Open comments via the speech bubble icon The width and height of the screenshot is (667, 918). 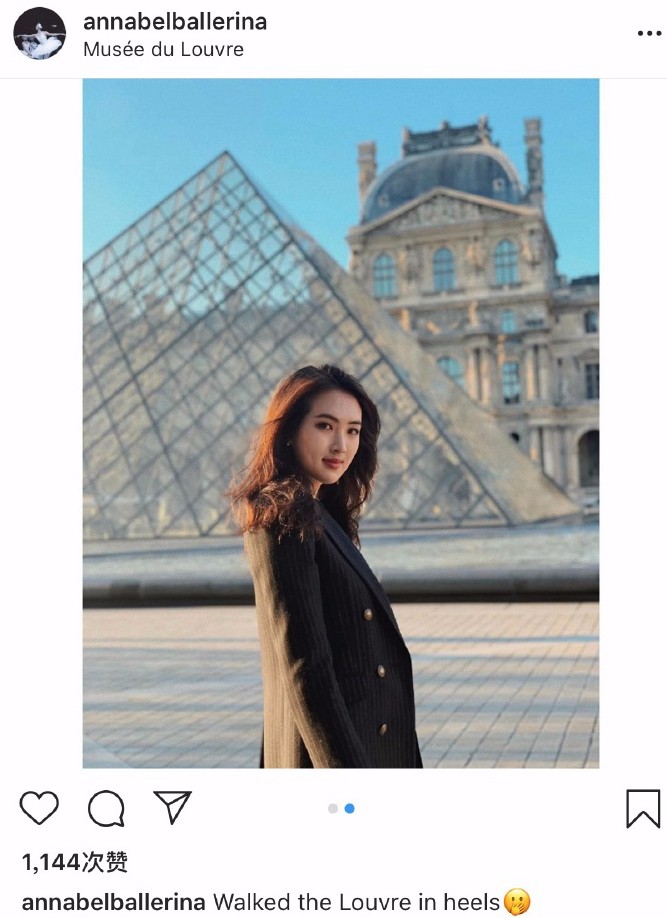click(x=106, y=807)
